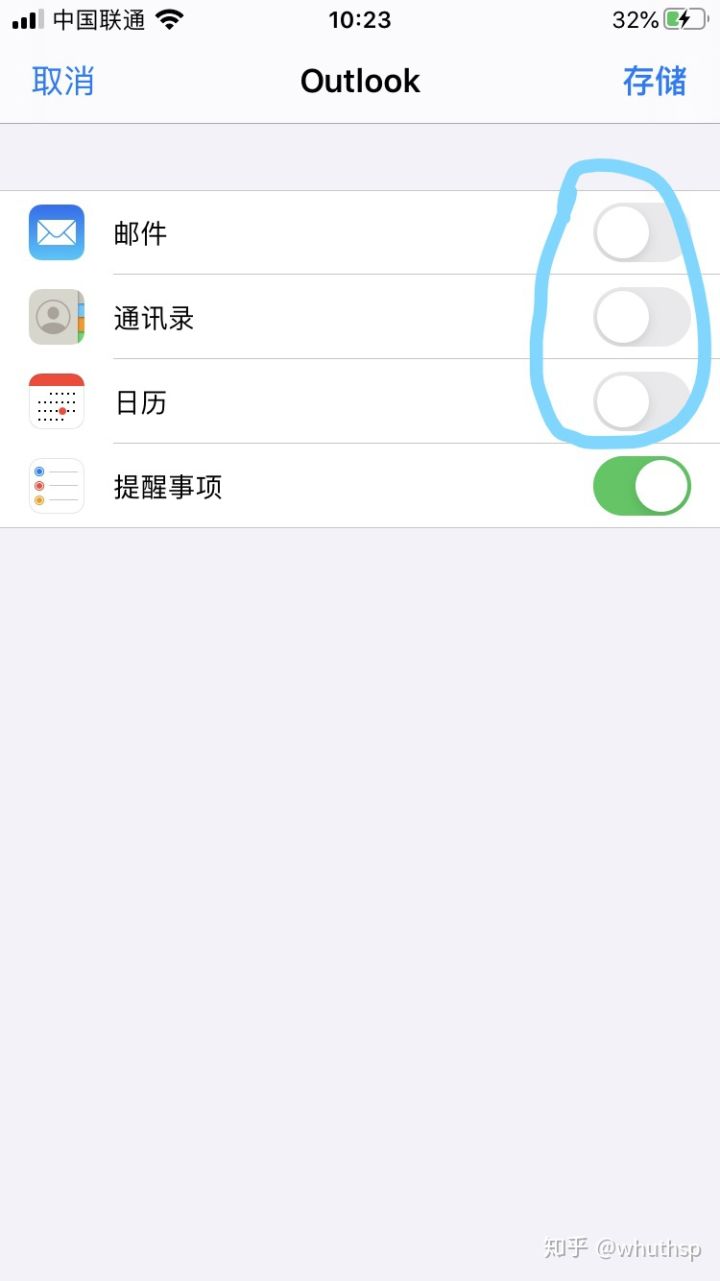Toggle the 日历 (Calendar) switch on
This screenshot has height=1281, width=720.
pos(641,402)
